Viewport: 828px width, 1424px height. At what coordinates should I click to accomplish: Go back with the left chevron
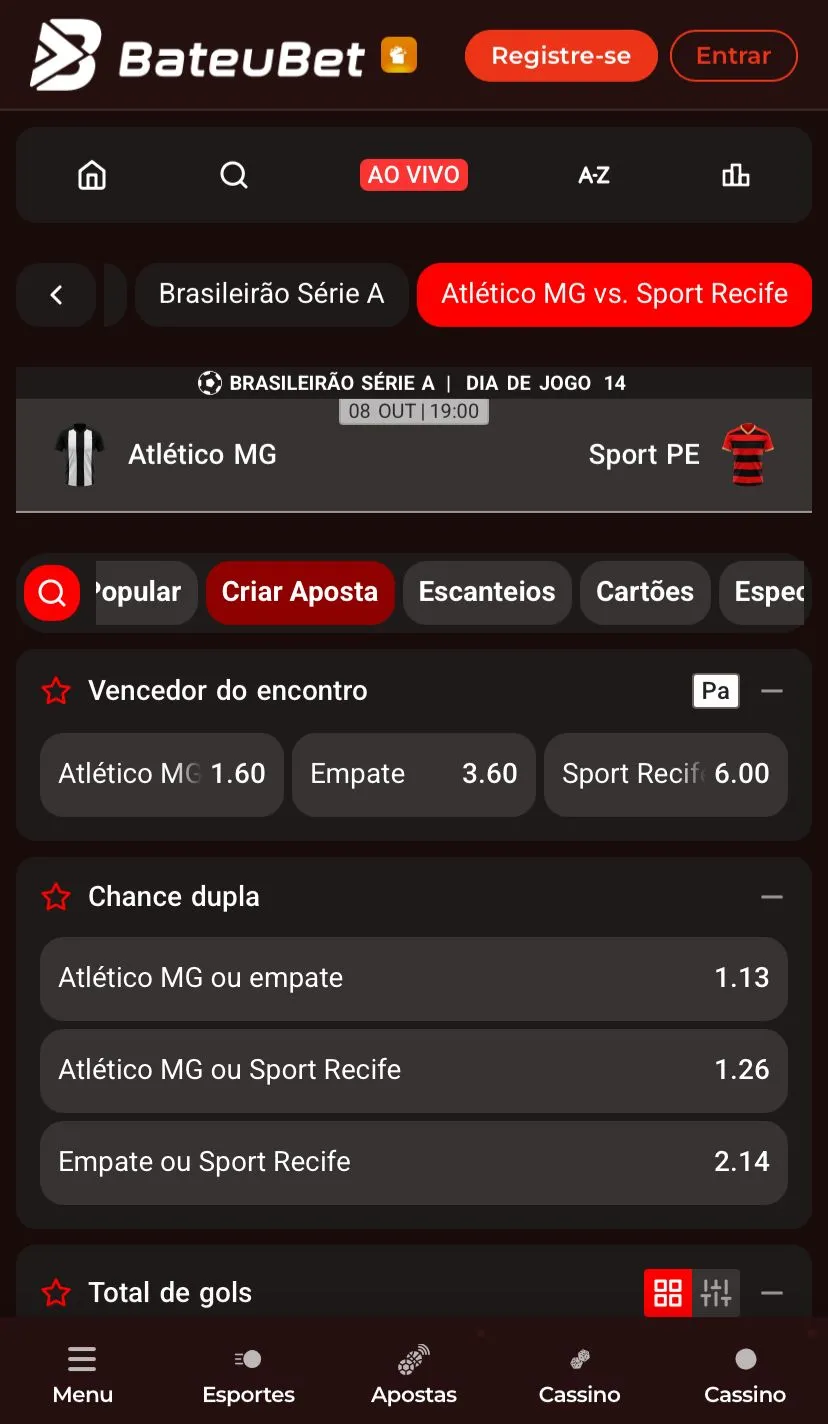tap(56, 295)
